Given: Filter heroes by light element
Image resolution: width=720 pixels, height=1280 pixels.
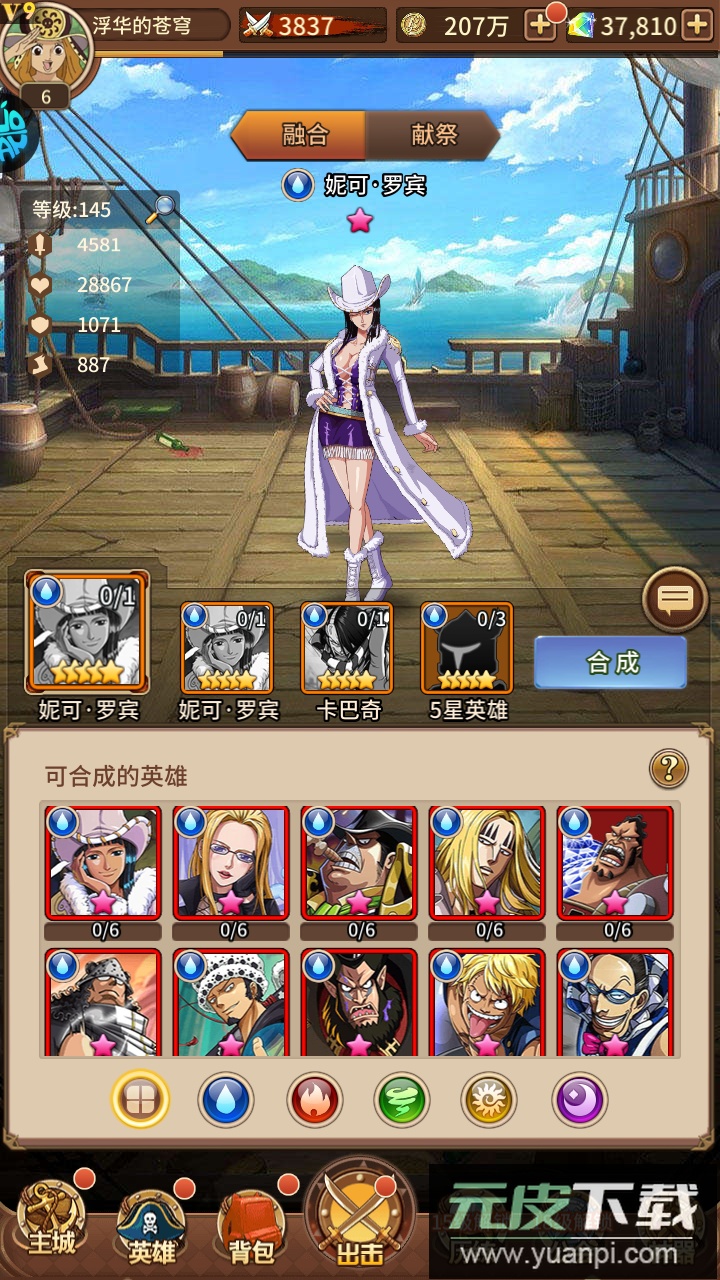Looking at the screenshot, I should pos(488,1101).
